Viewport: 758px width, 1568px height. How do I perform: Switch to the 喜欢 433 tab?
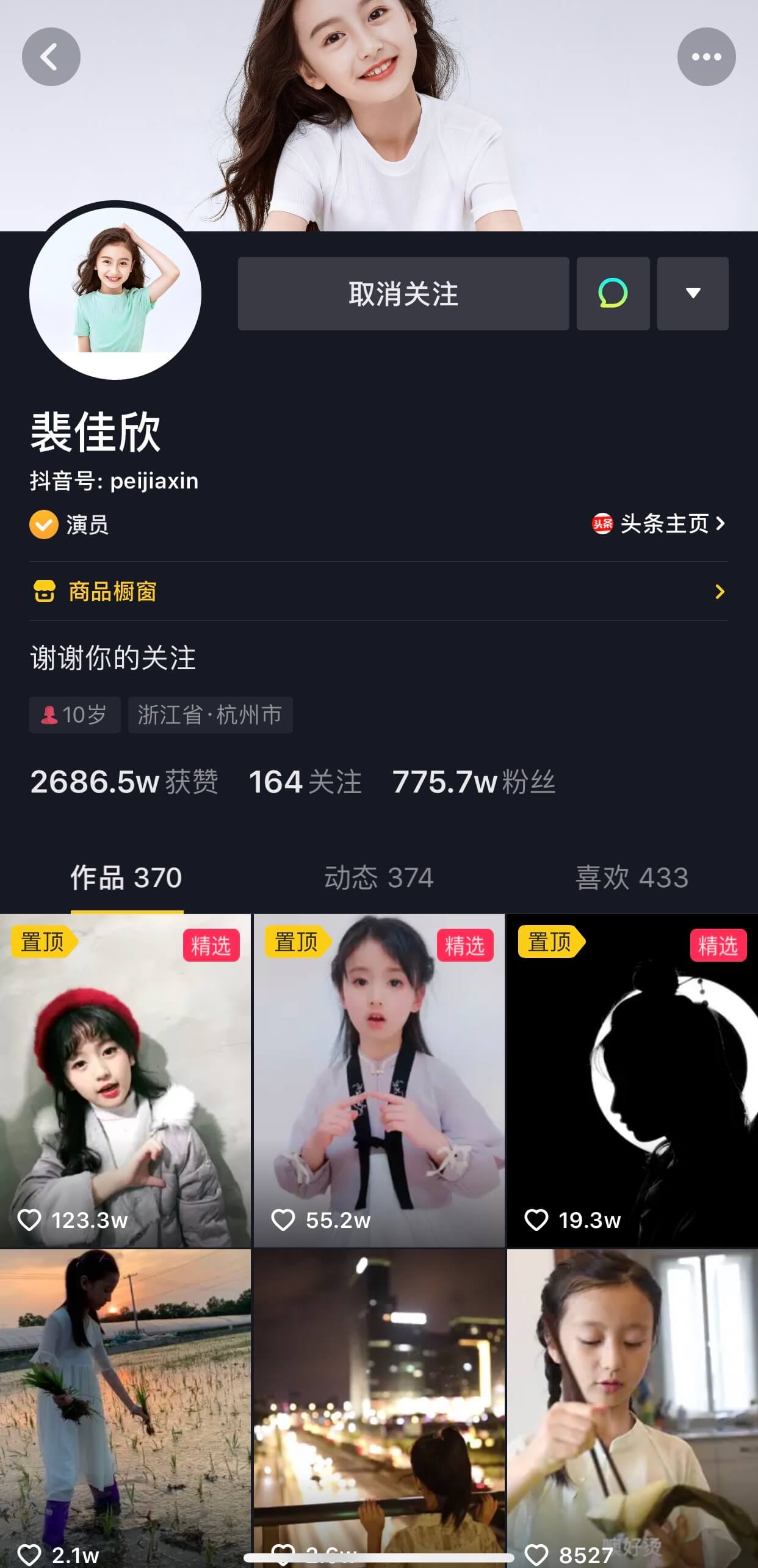[632, 878]
